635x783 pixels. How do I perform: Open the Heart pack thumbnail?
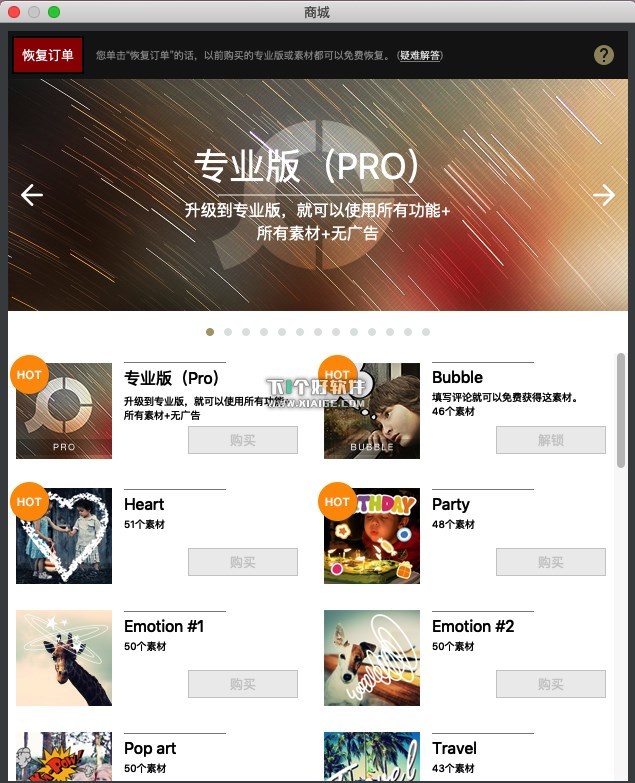click(x=64, y=536)
